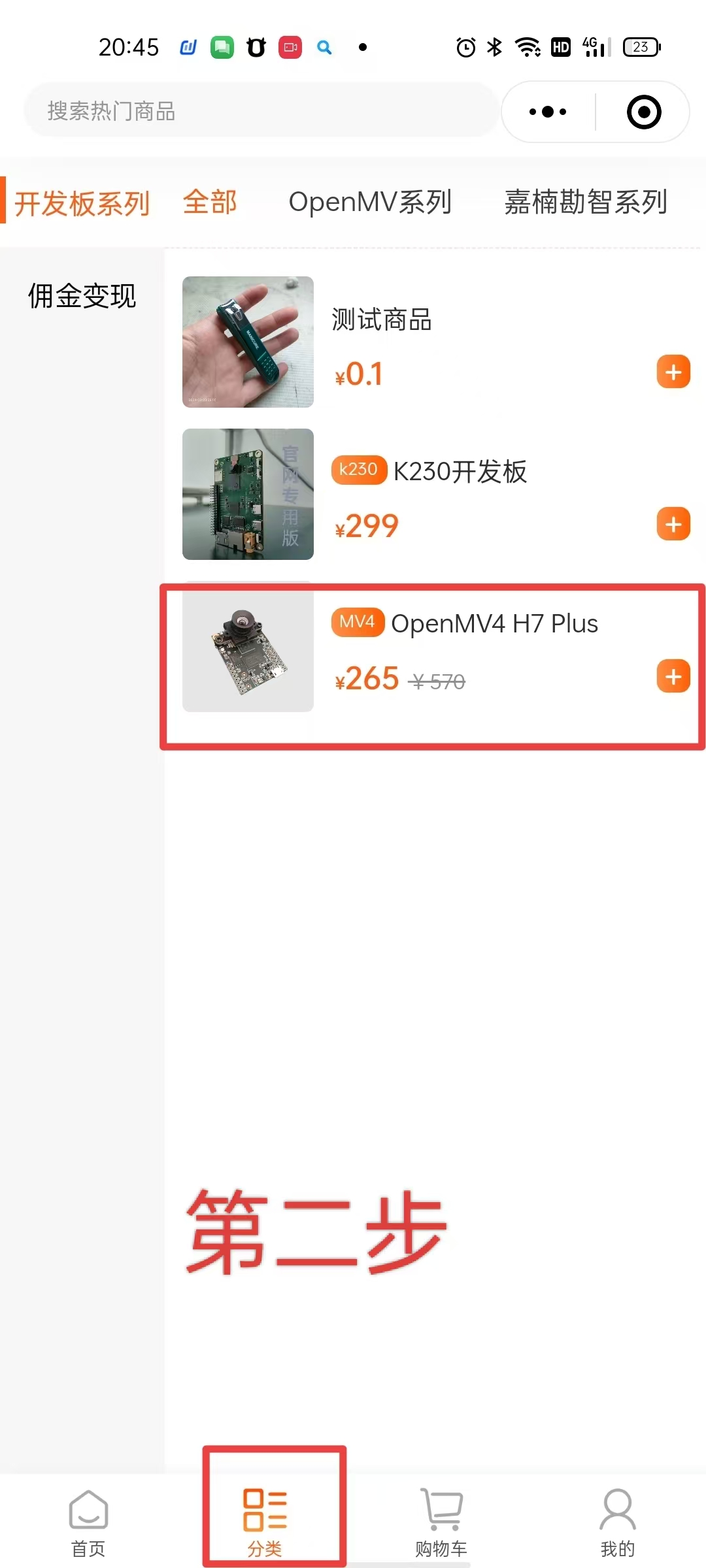Switch to the 全部 tab
706x1568 pixels.
click(210, 202)
